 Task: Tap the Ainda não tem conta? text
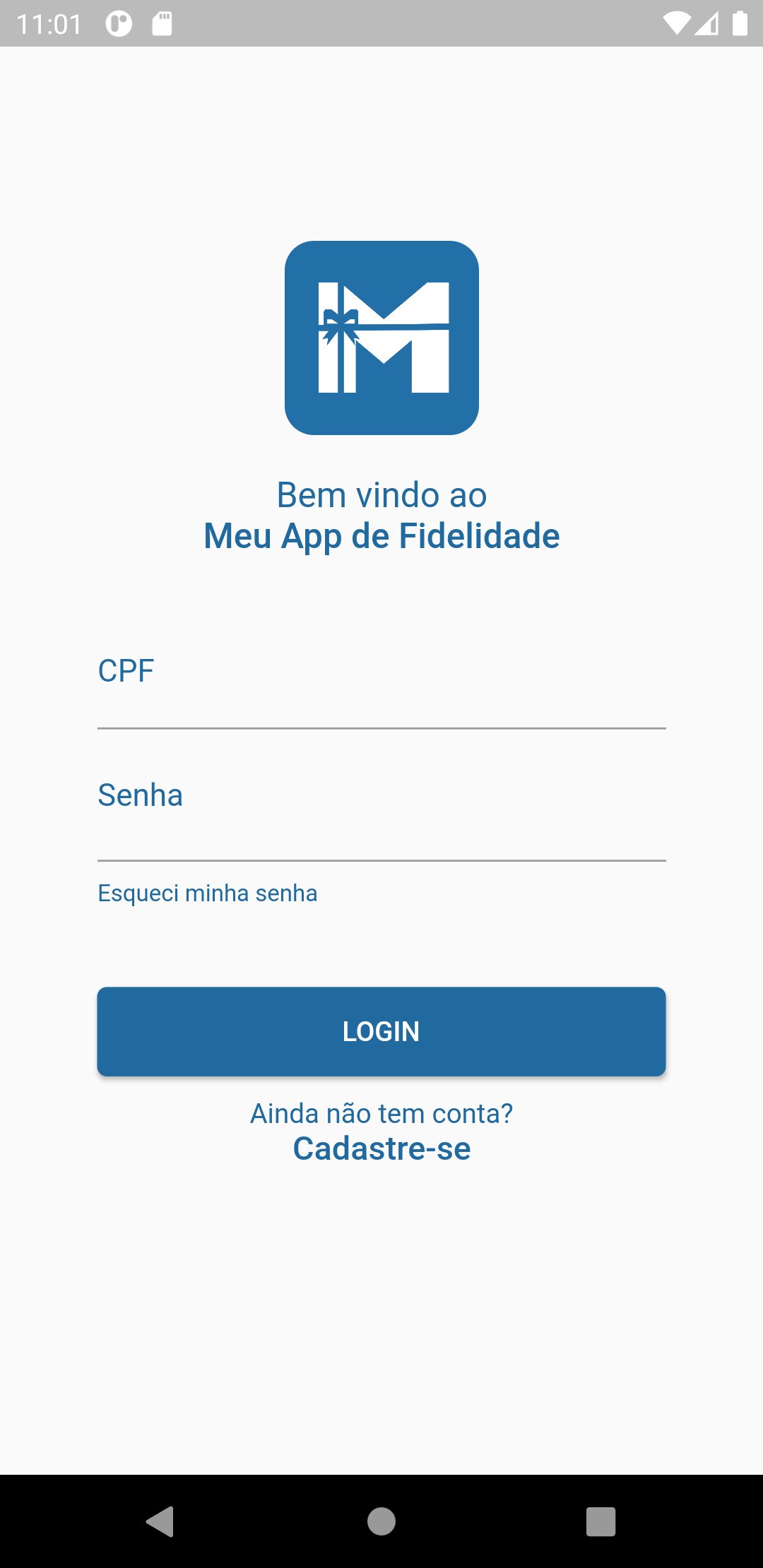point(381,1112)
